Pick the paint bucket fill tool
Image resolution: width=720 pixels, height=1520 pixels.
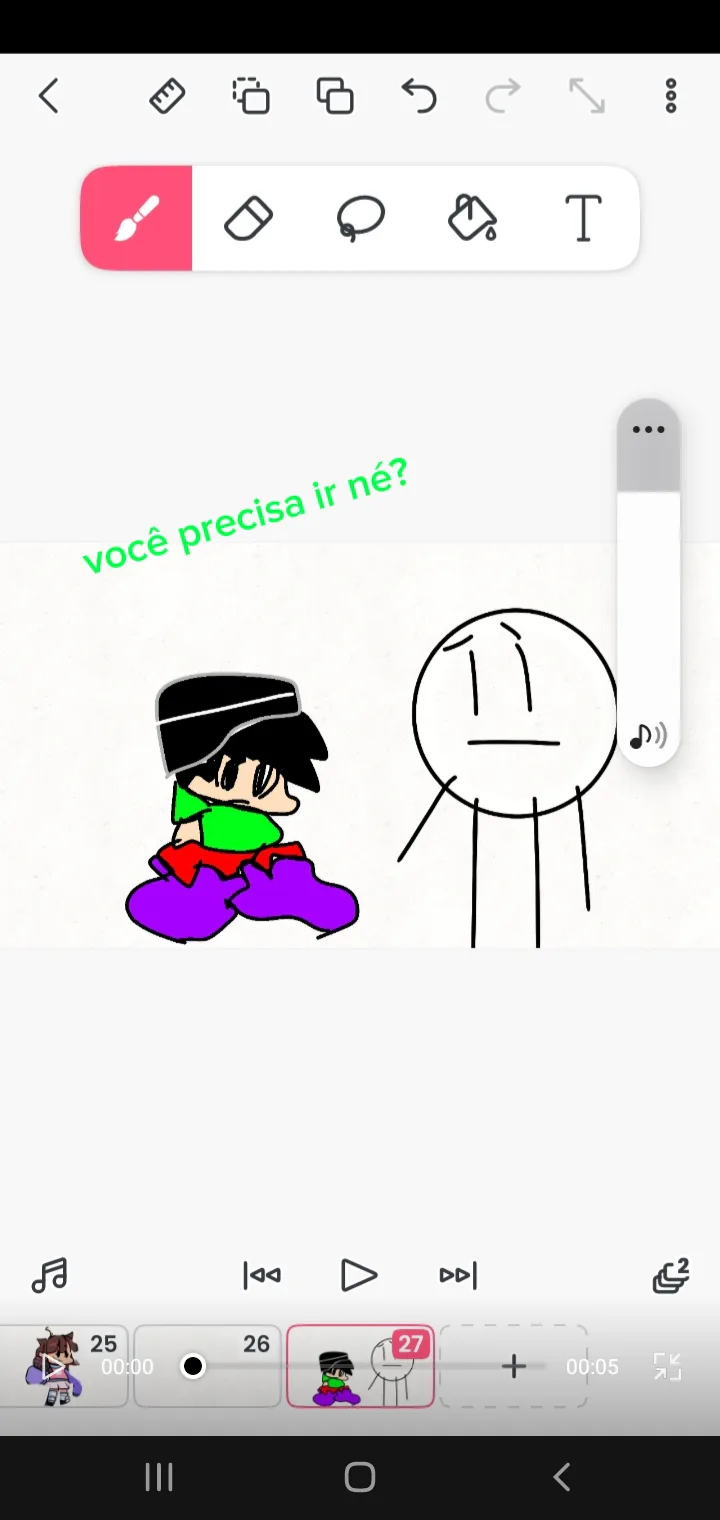pyautogui.click(x=472, y=218)
